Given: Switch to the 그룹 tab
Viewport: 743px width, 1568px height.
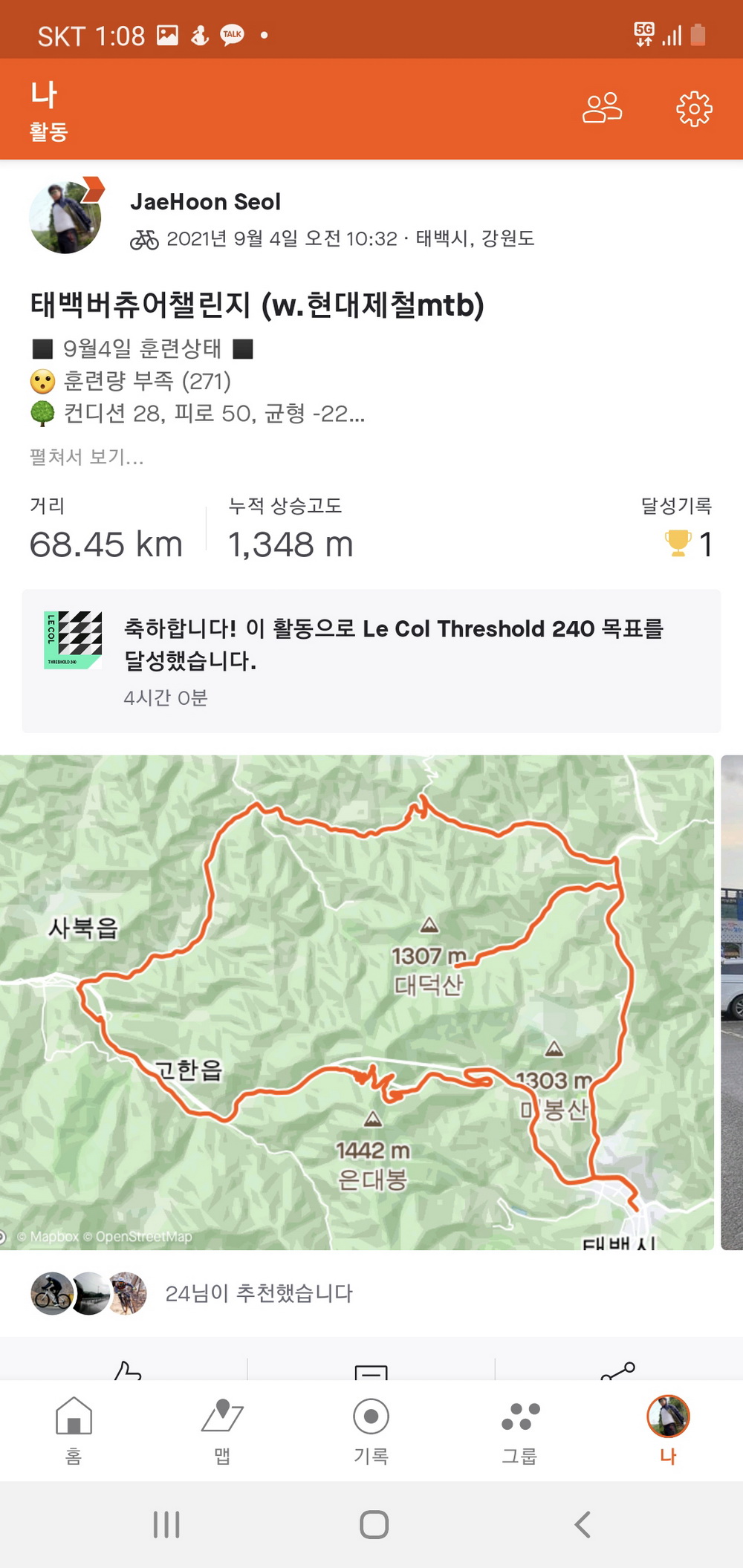Looking at the screenshot, I should tap(519, 1429).
